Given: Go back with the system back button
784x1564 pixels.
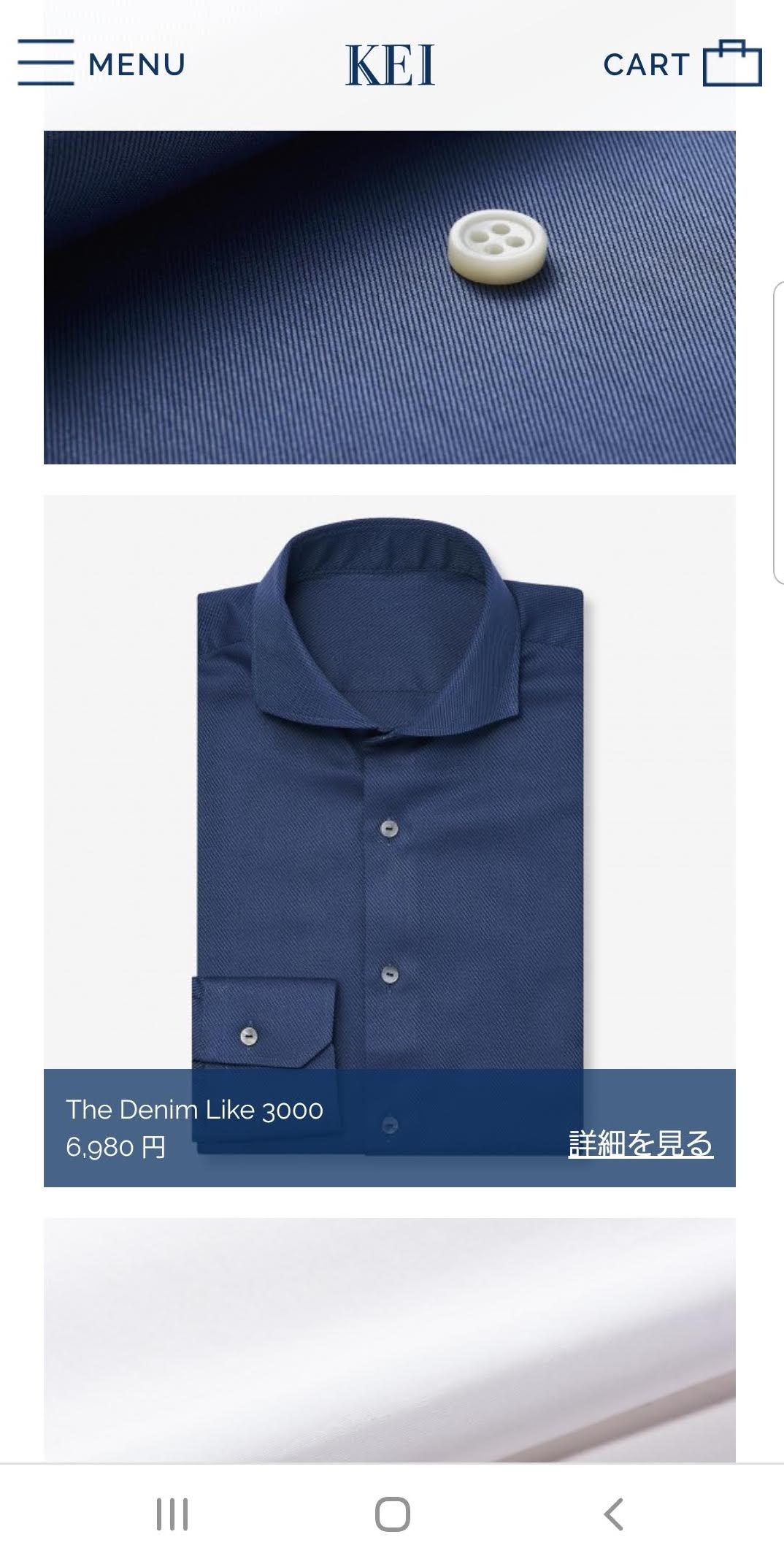Looking at the screenshot, I should tap(614, 1514).
